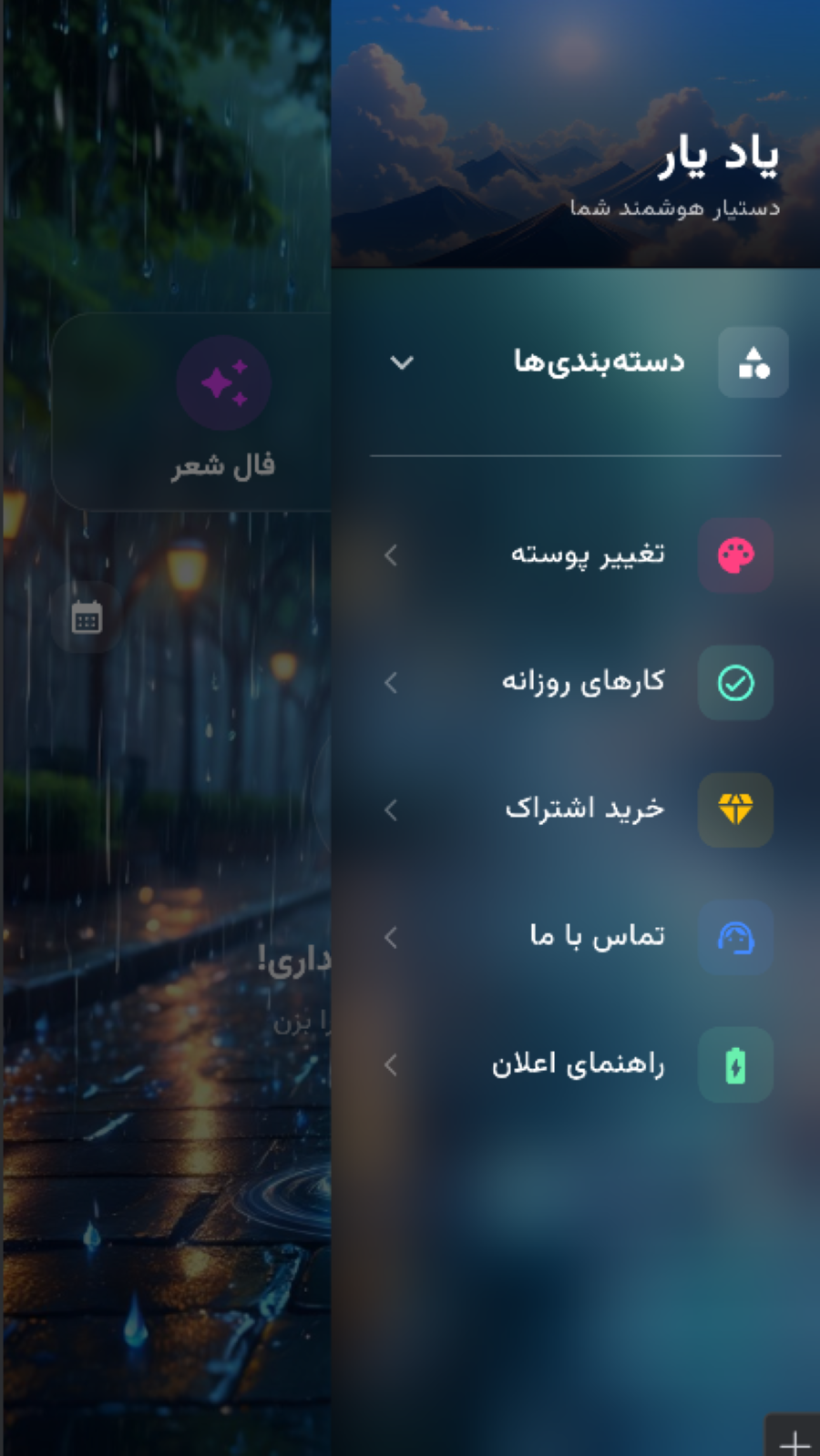Image resolution: width=820 pixels, height=1456 pixels.
Task: Expand the تغییر پوسته item arrow
Action: (x=393, y=555)
